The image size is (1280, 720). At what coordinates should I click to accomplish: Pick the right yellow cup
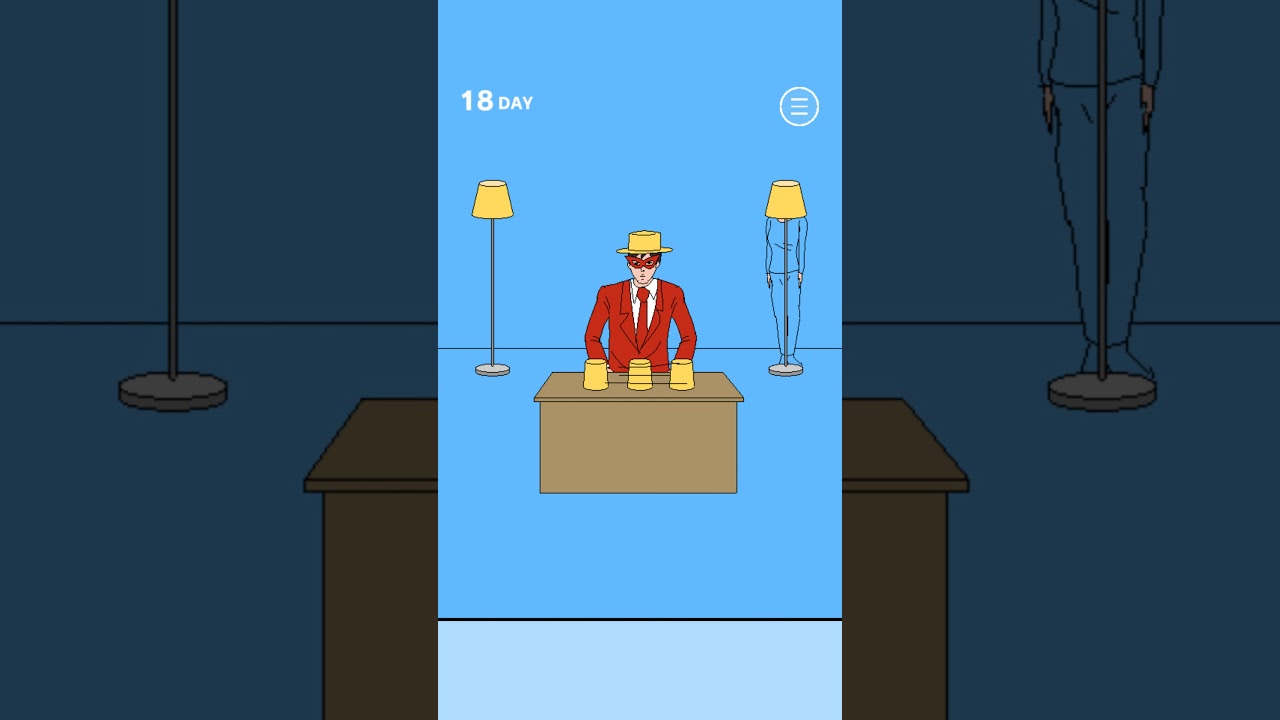682,375
